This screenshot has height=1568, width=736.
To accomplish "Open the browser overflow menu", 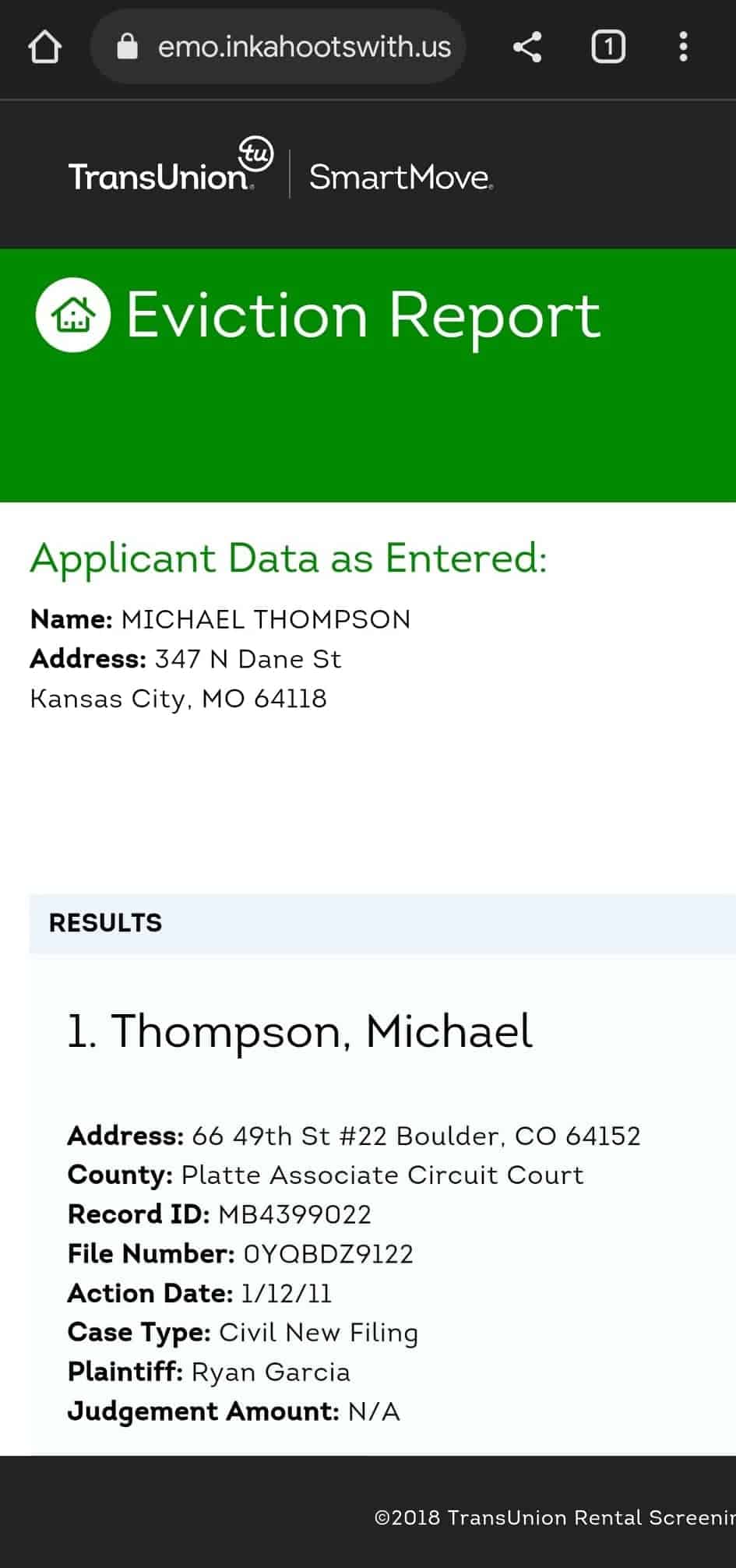I will click(x=683, y=48).
